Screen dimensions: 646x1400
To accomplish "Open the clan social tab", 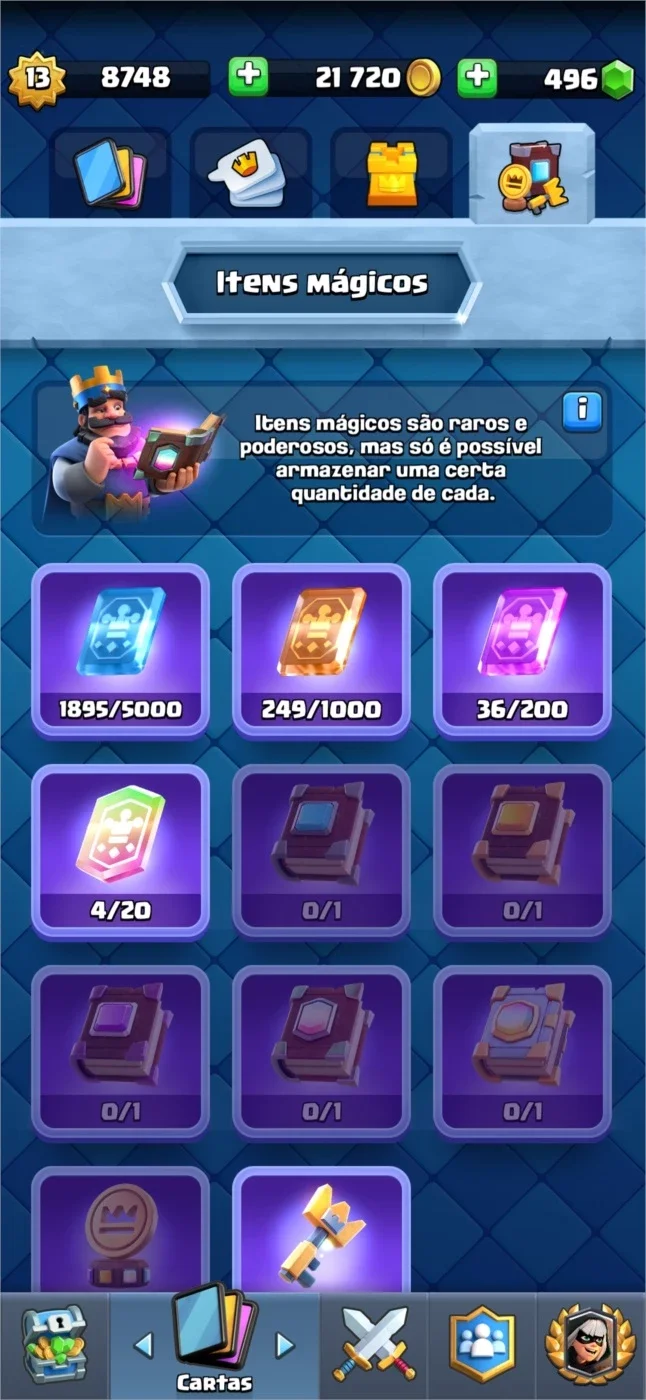I will [482, 1346].
